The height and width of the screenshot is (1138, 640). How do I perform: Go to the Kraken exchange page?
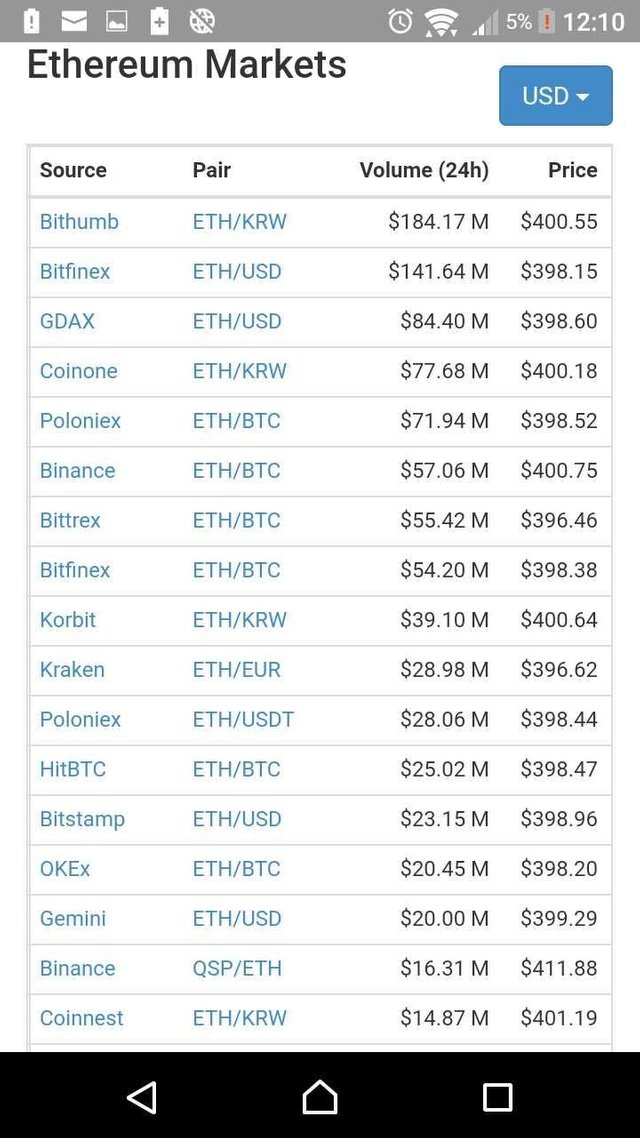click(72, 670)
